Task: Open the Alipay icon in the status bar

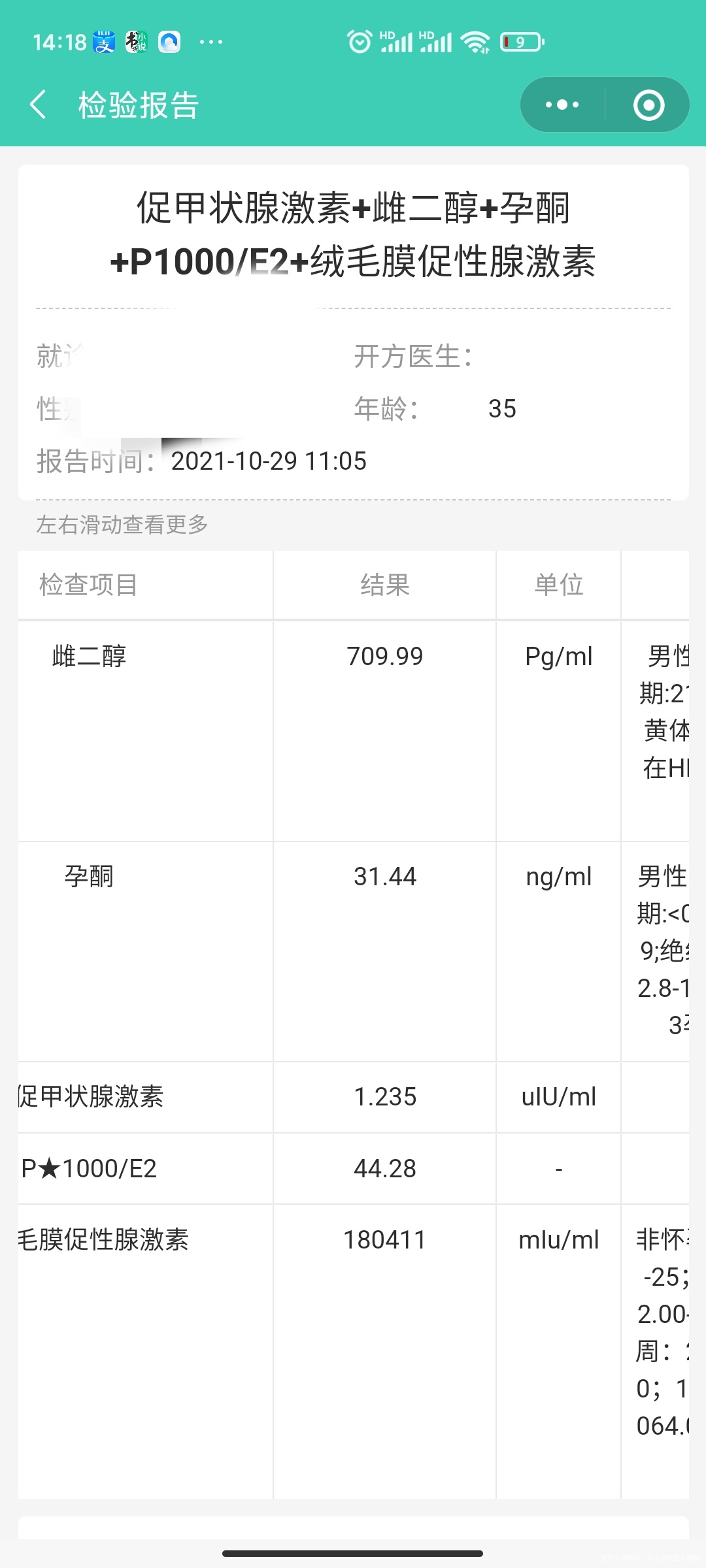Action: tap(103, 41)
